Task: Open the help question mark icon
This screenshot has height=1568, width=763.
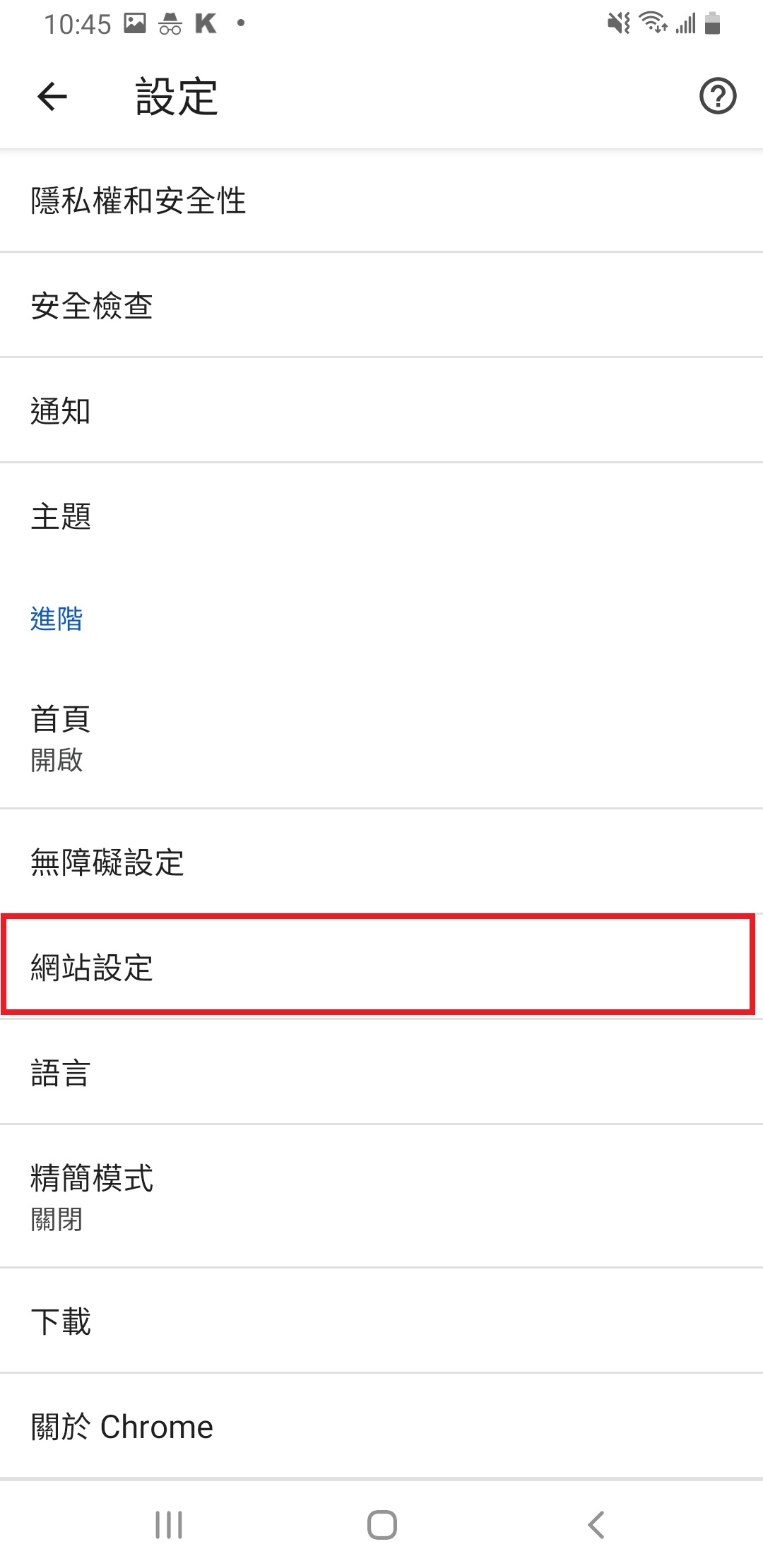Action: coord(718,96)
